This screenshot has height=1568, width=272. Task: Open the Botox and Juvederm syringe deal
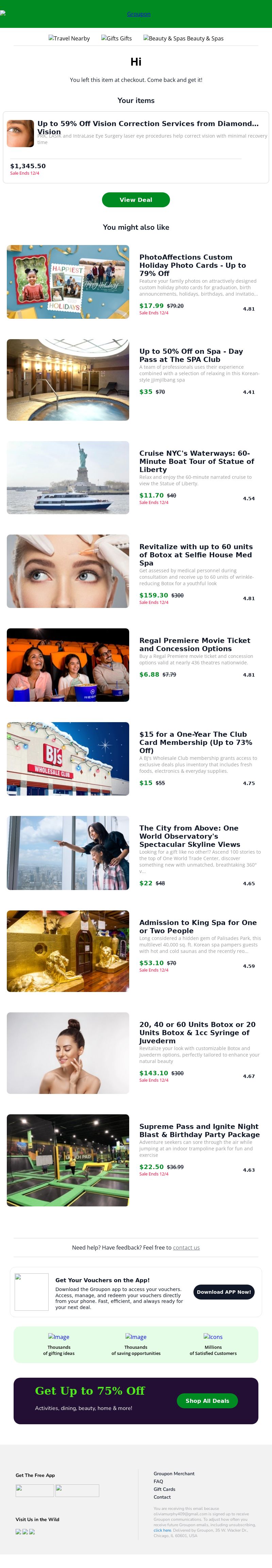[x=197, y=1032]
